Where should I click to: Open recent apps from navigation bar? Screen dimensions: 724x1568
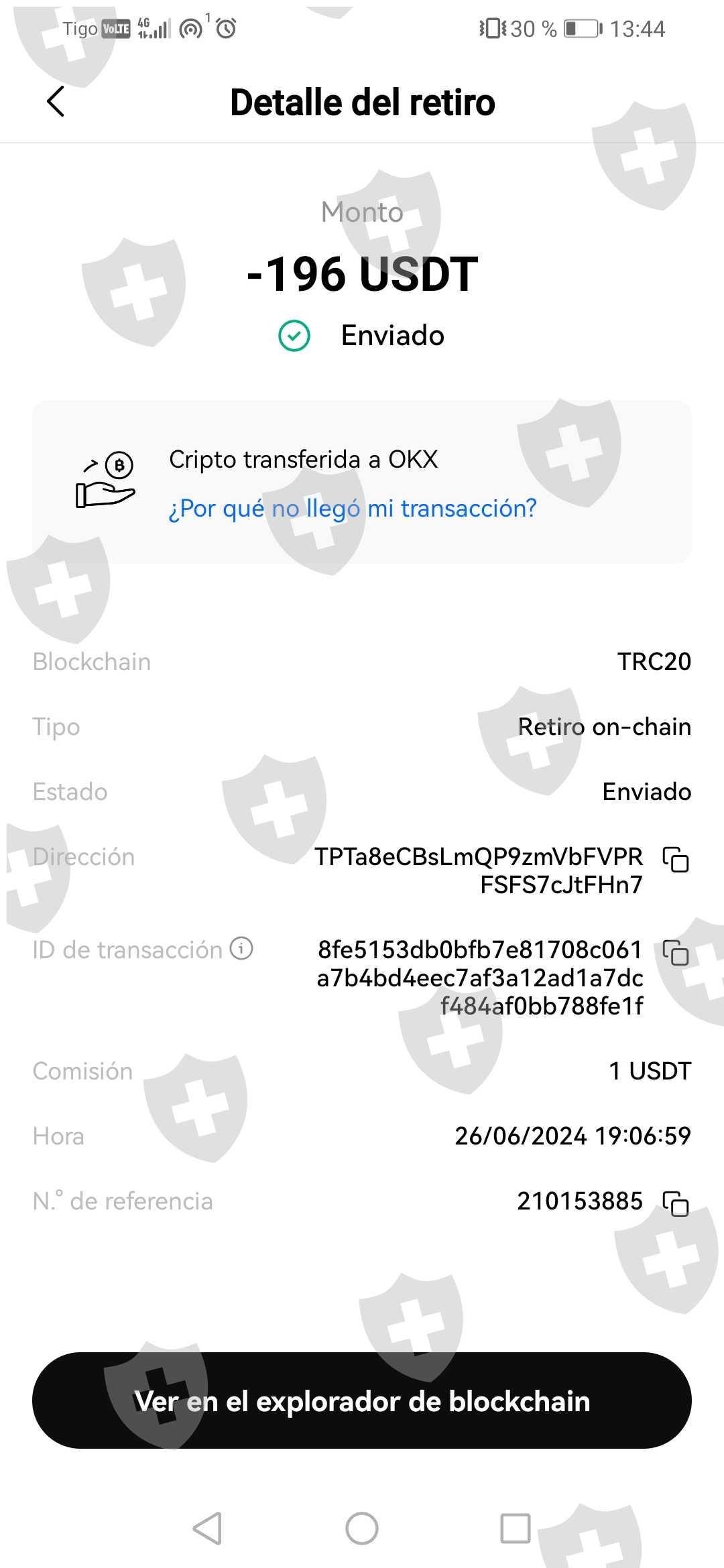click(x=516, y=1528)
